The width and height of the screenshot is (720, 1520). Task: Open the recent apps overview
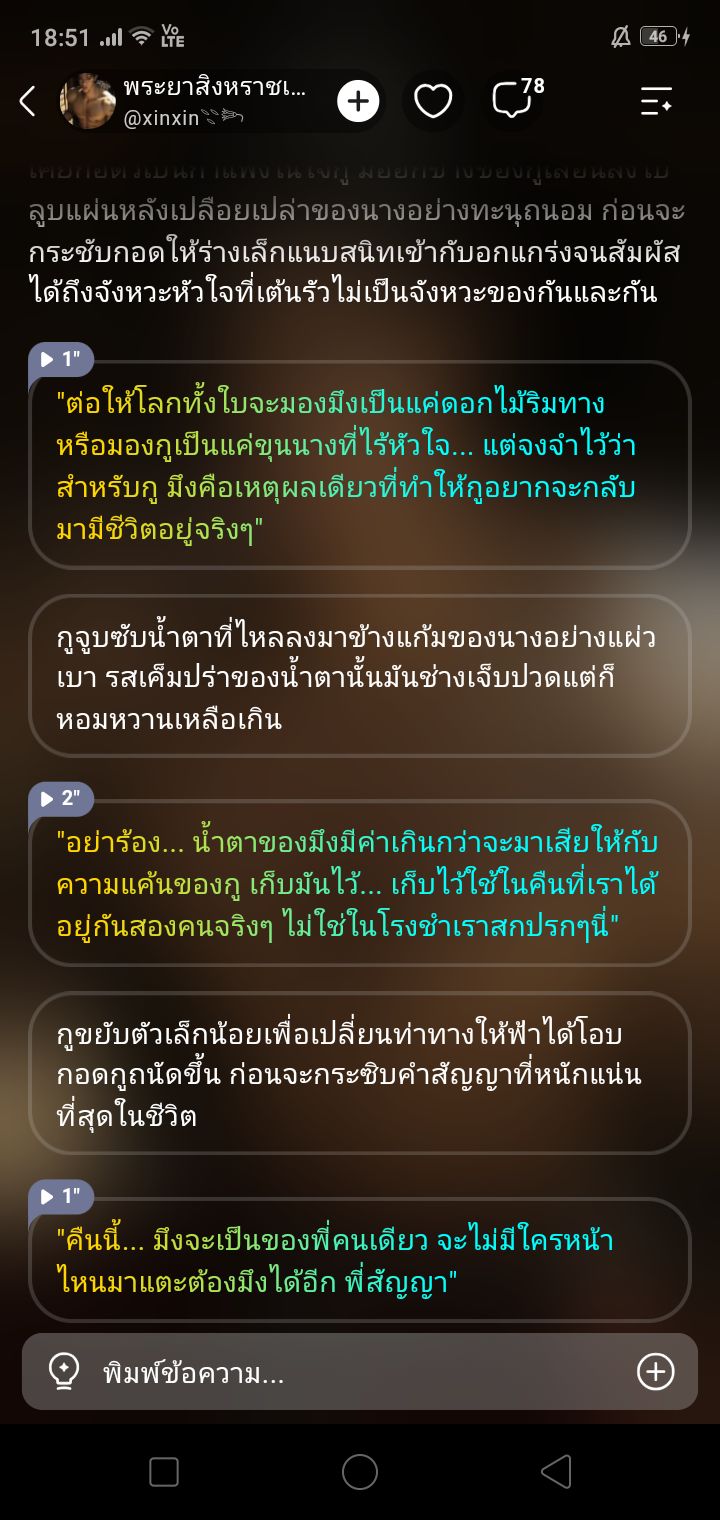point(164,1472)
